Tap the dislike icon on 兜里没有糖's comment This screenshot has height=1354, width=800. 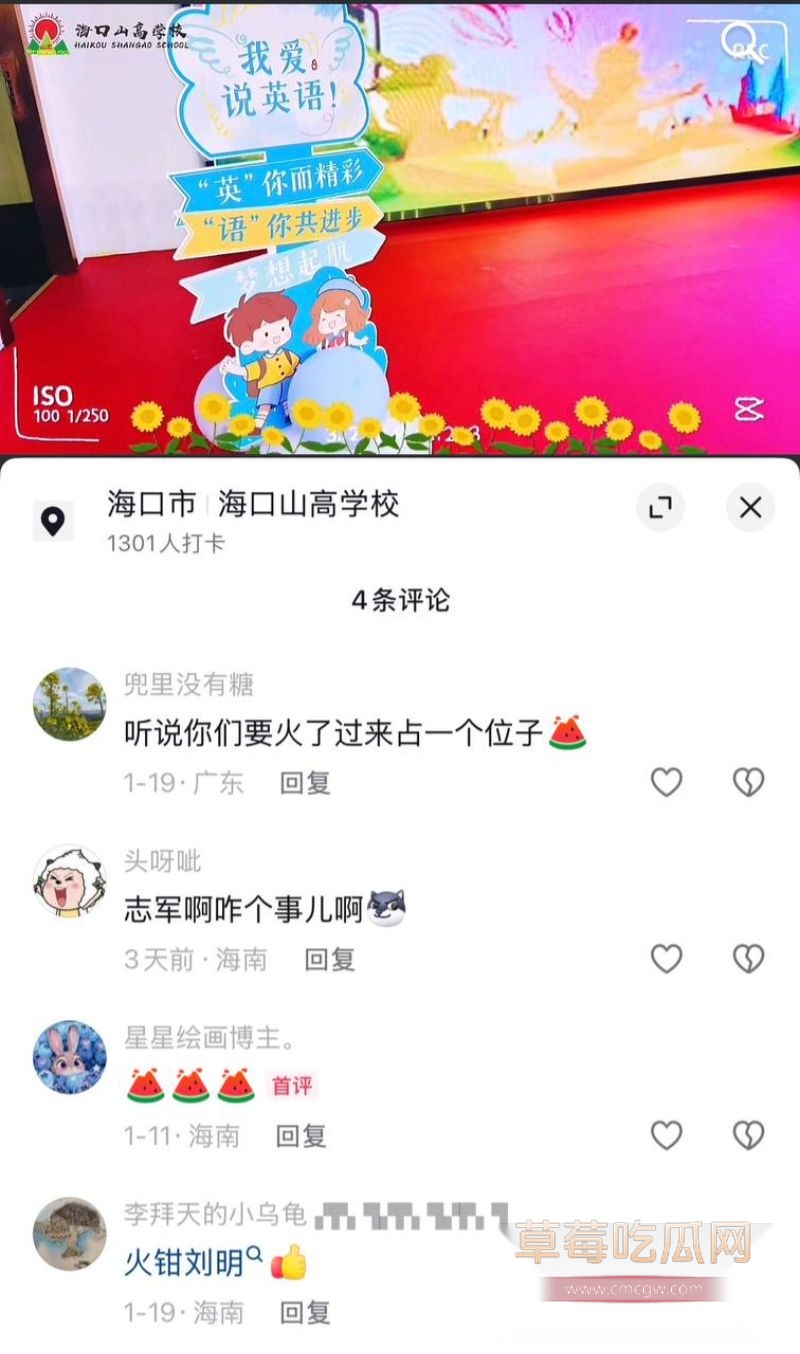point(749,783)
